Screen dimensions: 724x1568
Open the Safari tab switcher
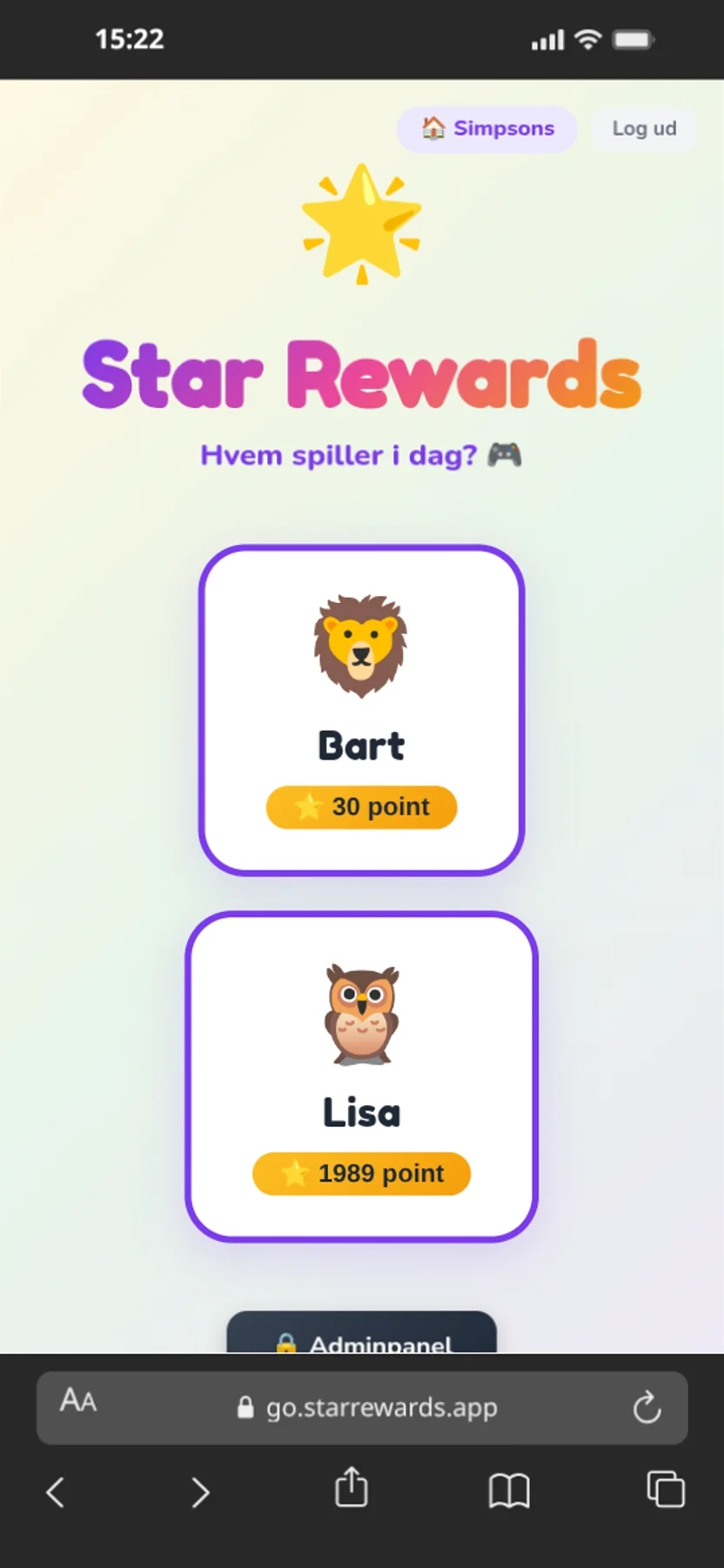point(664,1489)
